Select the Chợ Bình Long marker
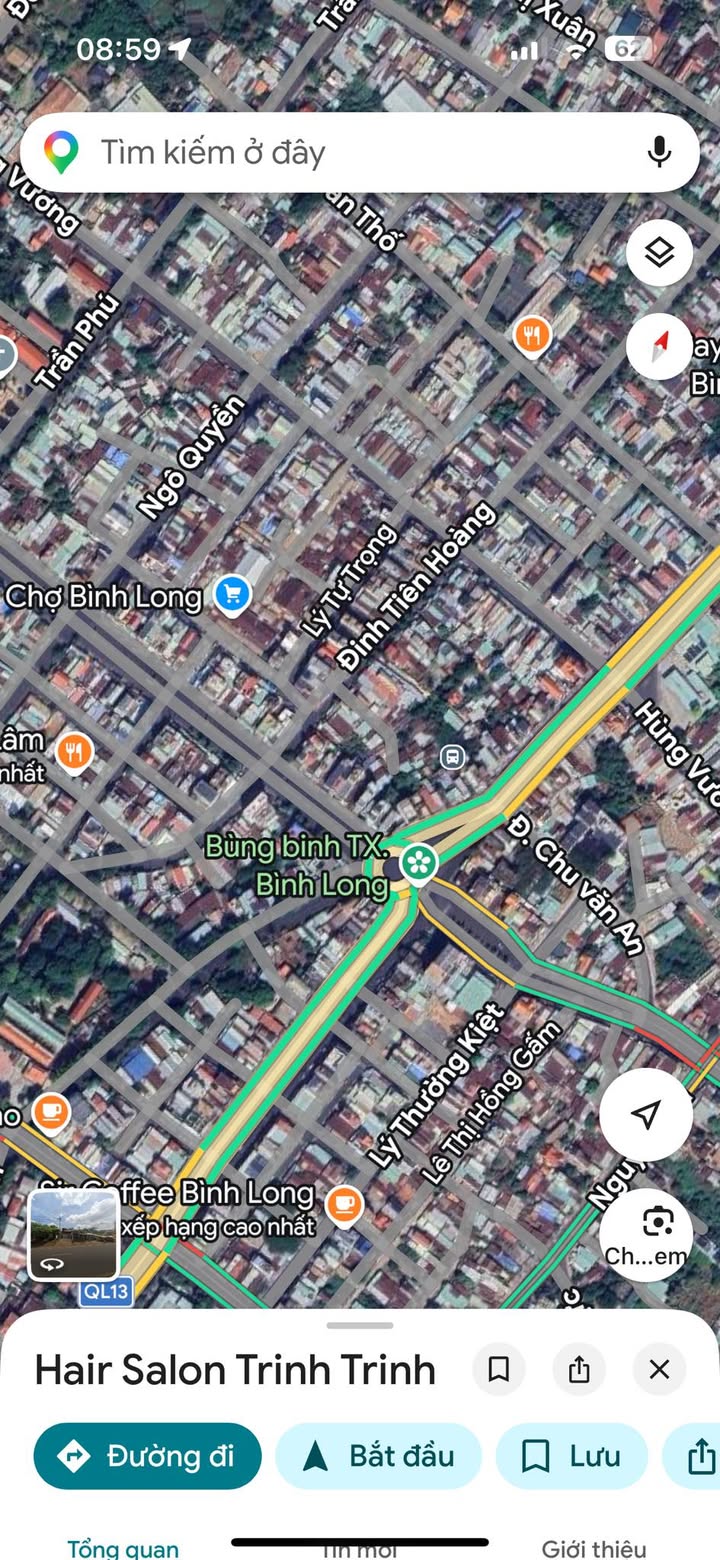 [232, 597]
